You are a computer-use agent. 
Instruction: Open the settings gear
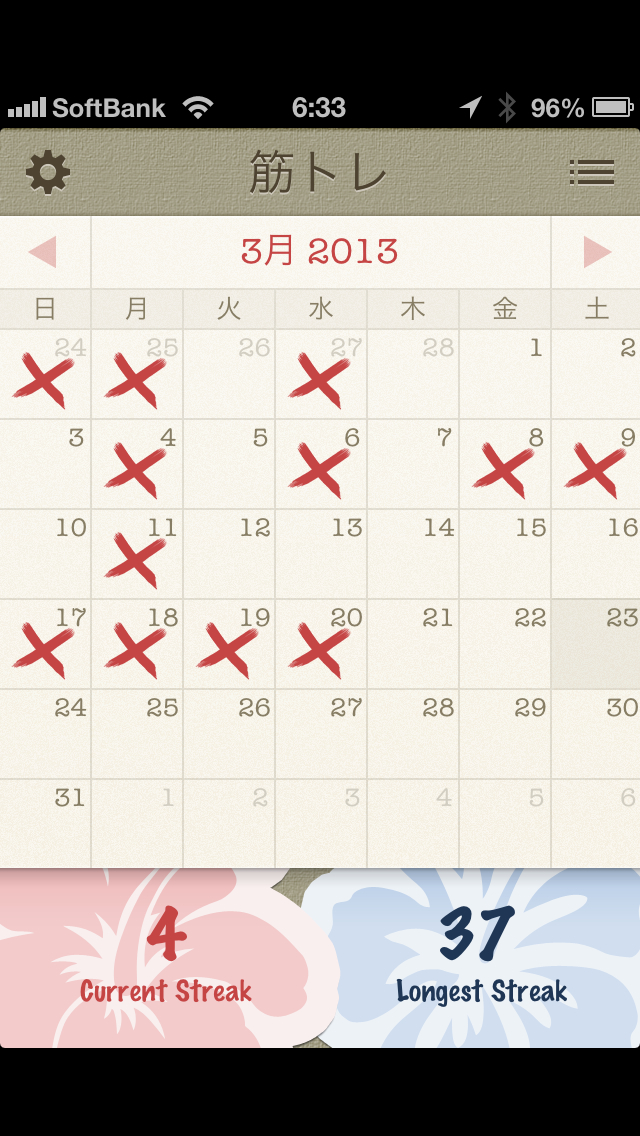[48, 172]
